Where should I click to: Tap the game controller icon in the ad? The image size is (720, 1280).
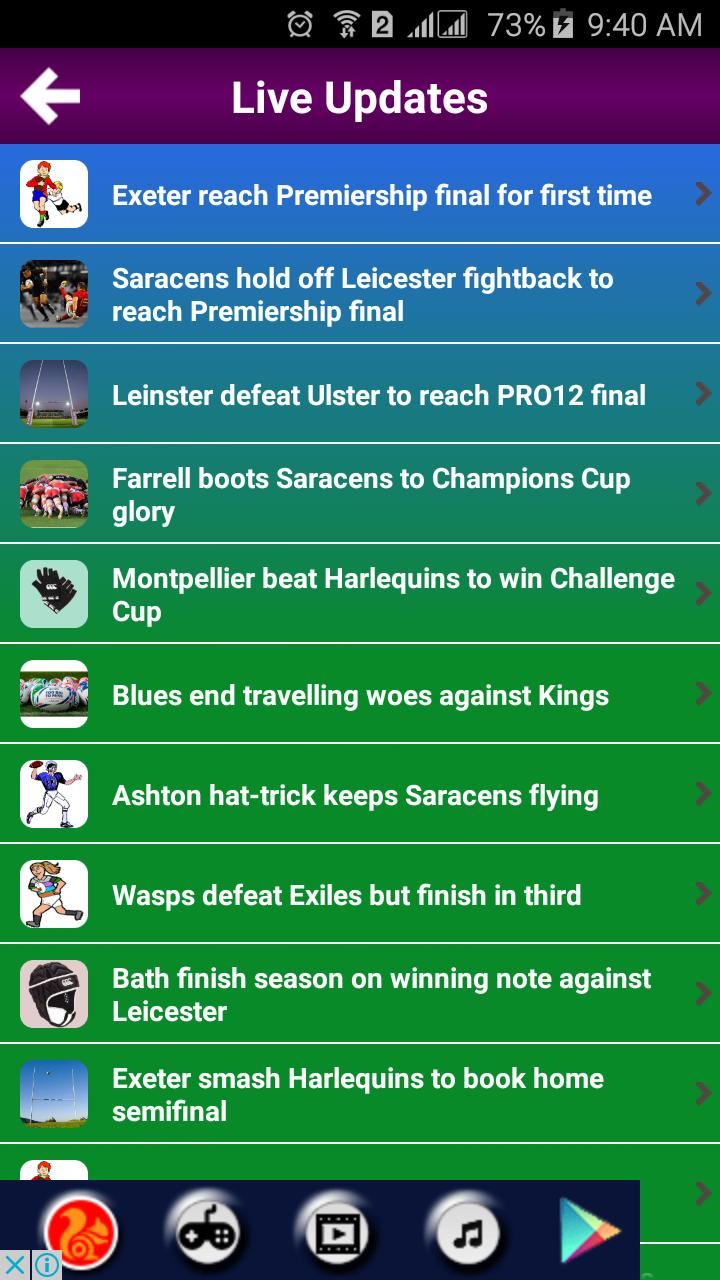click(x=208, y=1232)
